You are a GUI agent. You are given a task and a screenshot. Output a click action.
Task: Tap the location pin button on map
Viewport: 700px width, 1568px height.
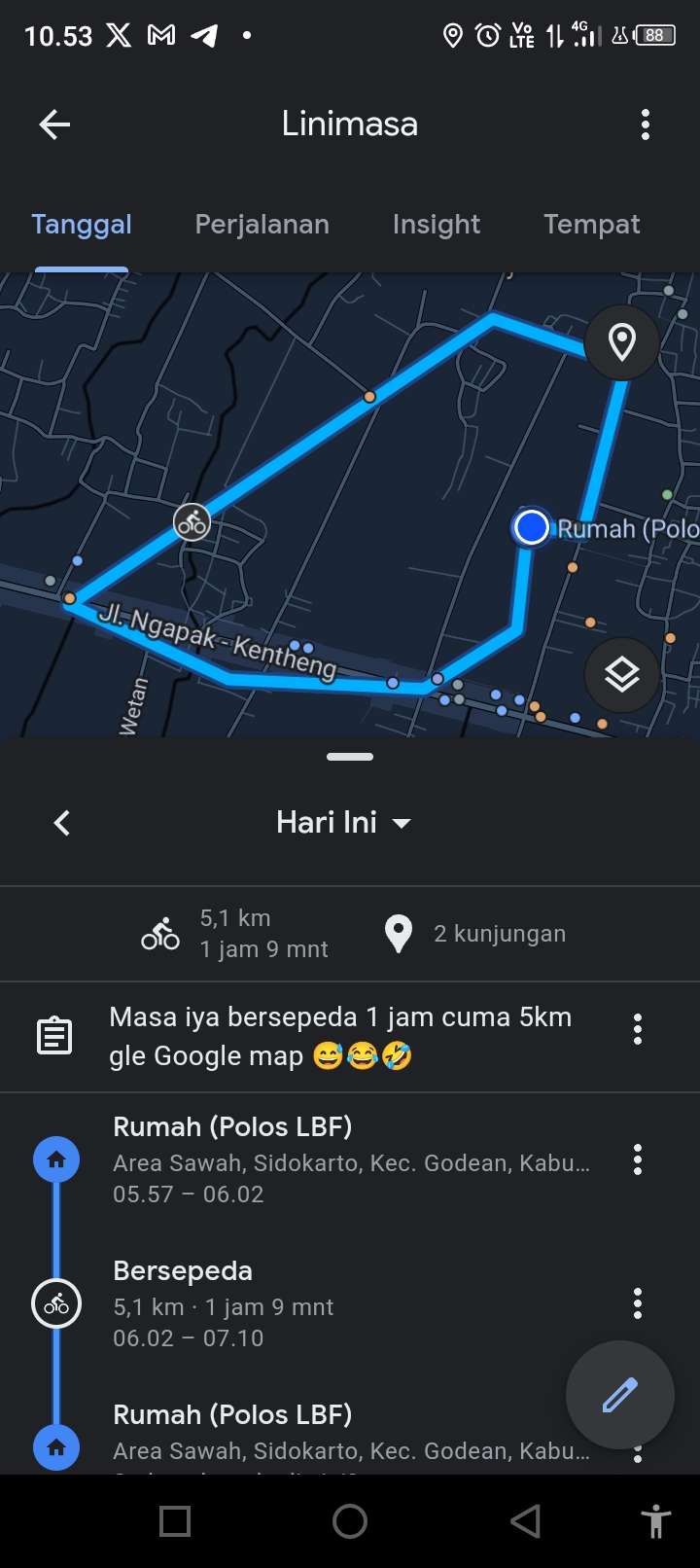pos(621,342)
